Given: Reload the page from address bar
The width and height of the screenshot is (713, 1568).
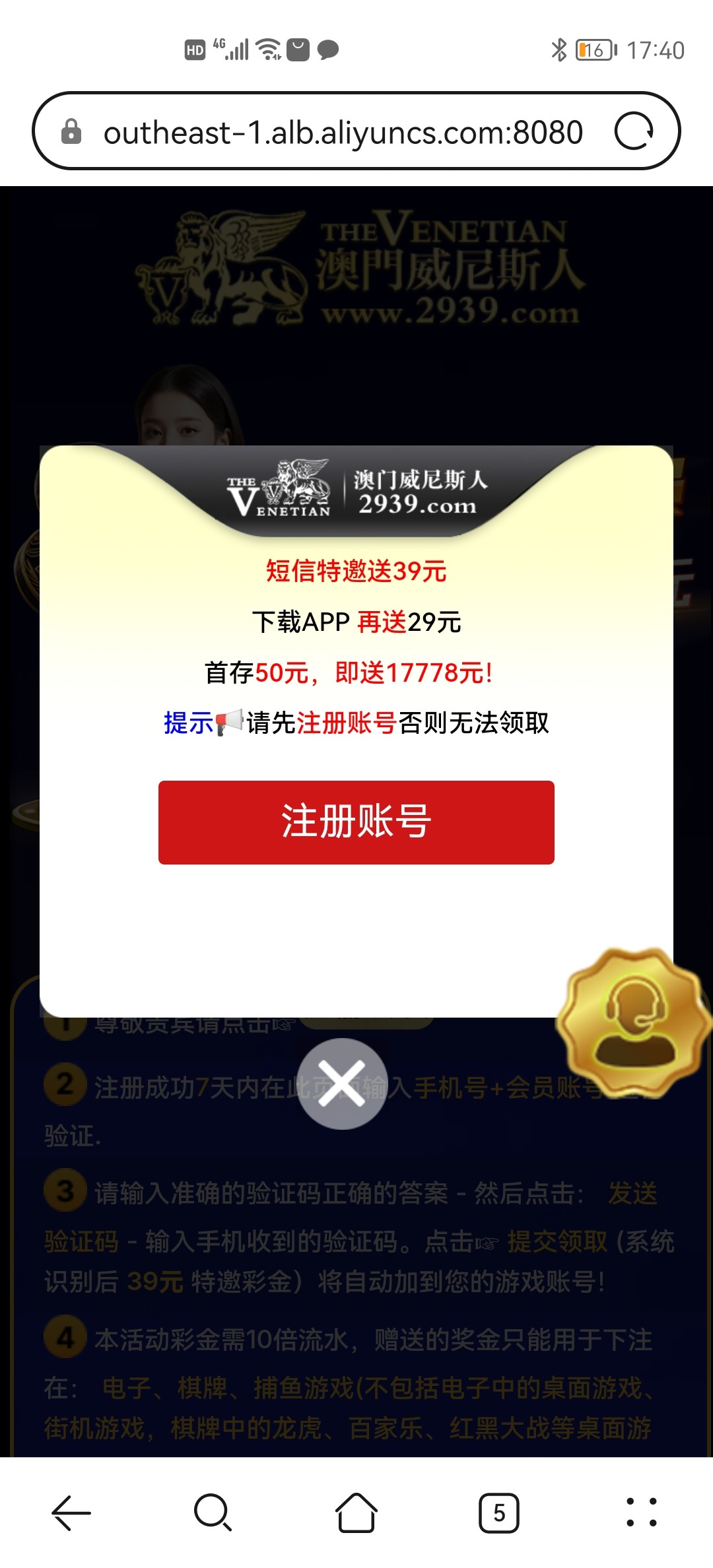Looking at the screenshot, I should 633,131.
